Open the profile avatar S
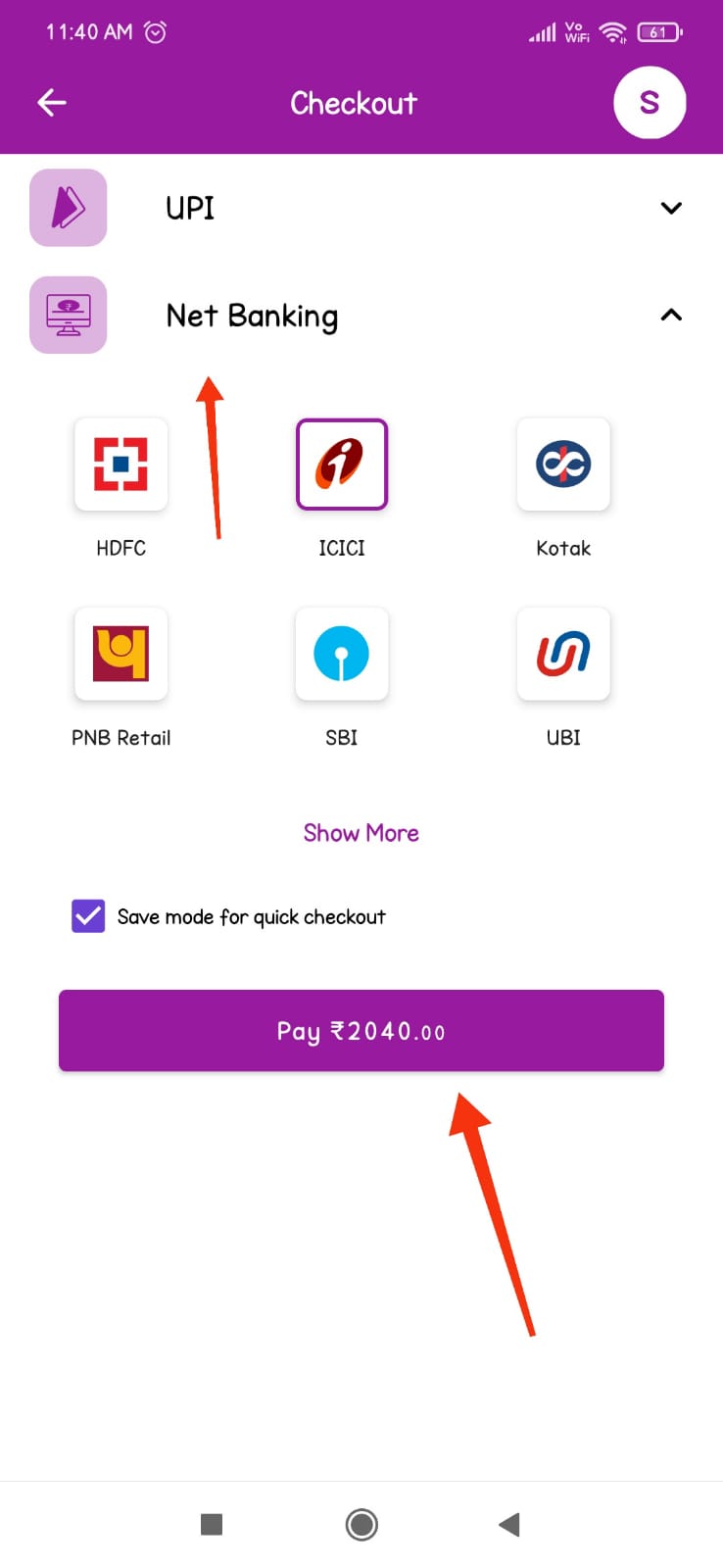Image resolution: width=723 pixels, height=1568 pixels. [x=649, y=103]
